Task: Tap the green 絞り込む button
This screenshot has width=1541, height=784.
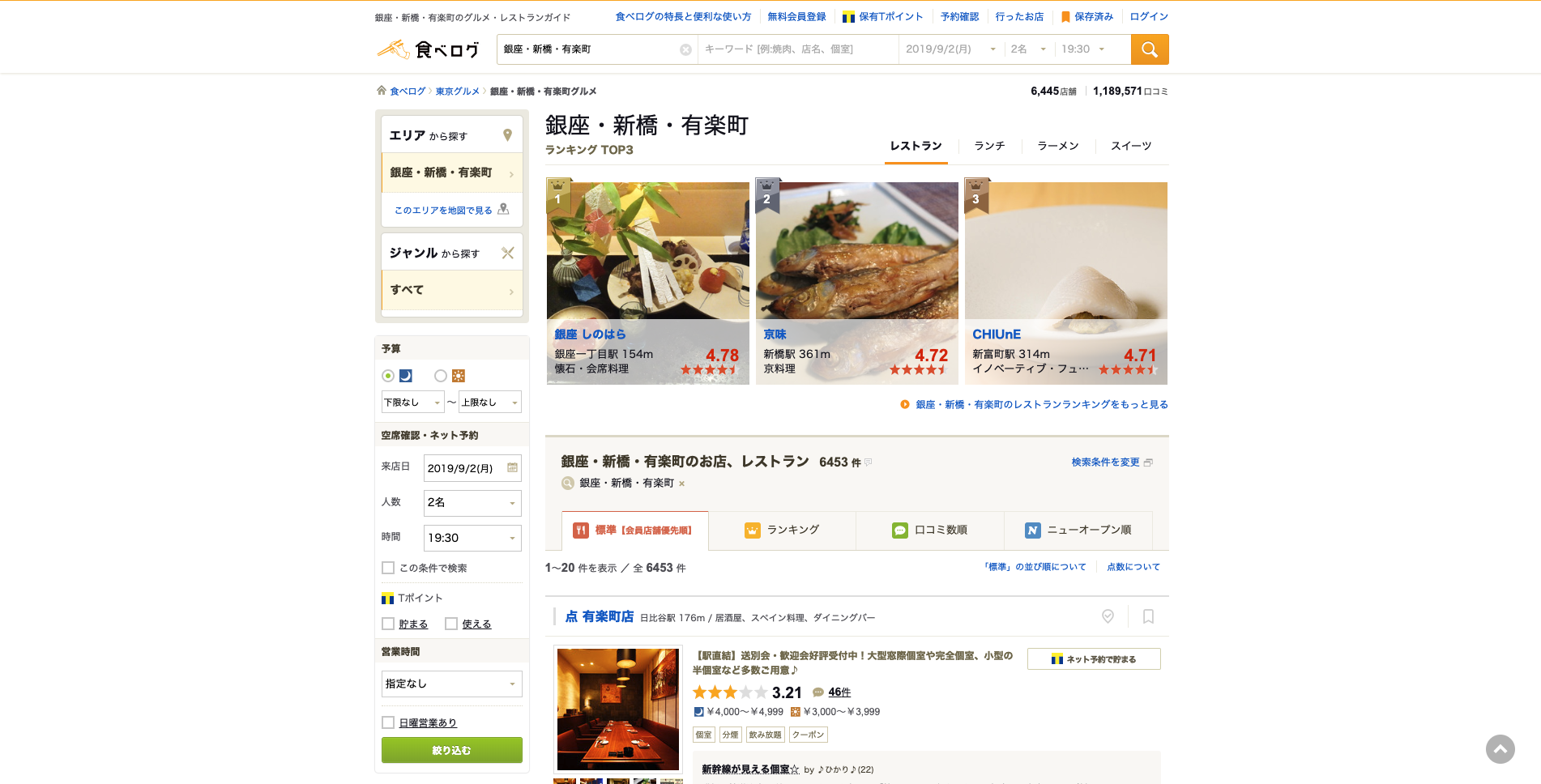Action: tap(451, 750)
